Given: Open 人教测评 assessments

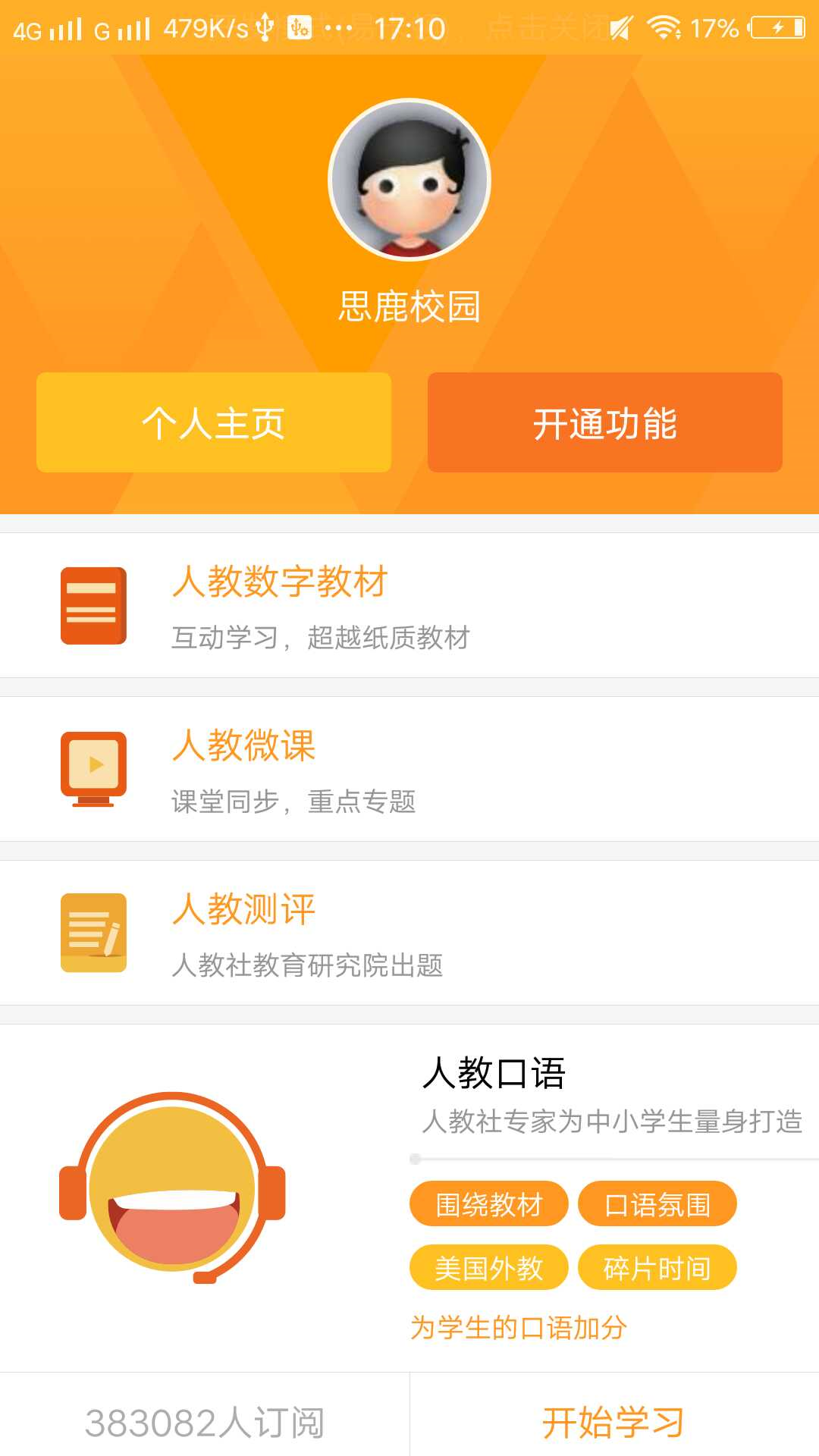Looking at the screenshot, I should click(409, 933).
